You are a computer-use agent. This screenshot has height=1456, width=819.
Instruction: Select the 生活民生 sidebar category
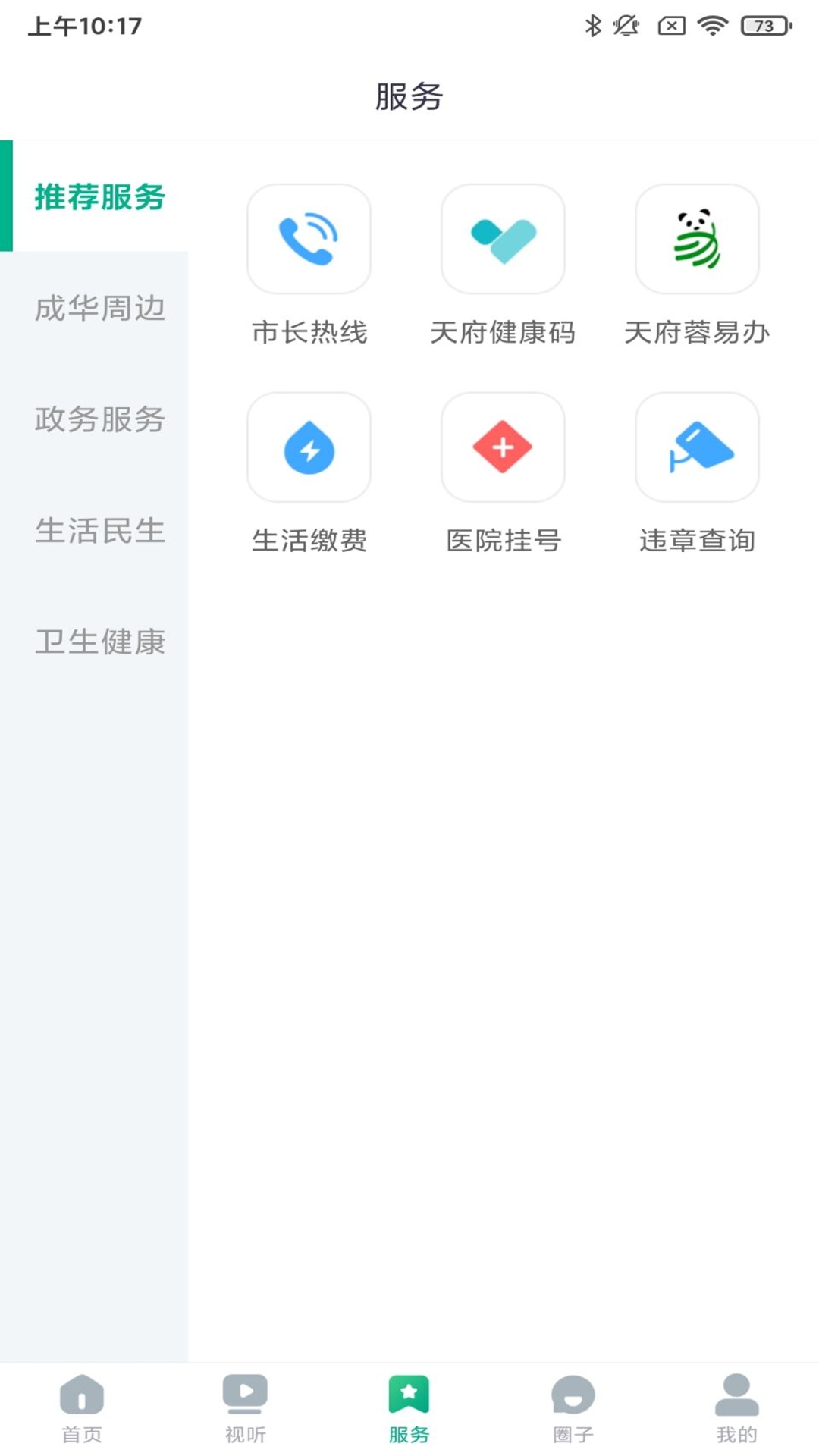point(100,532)
